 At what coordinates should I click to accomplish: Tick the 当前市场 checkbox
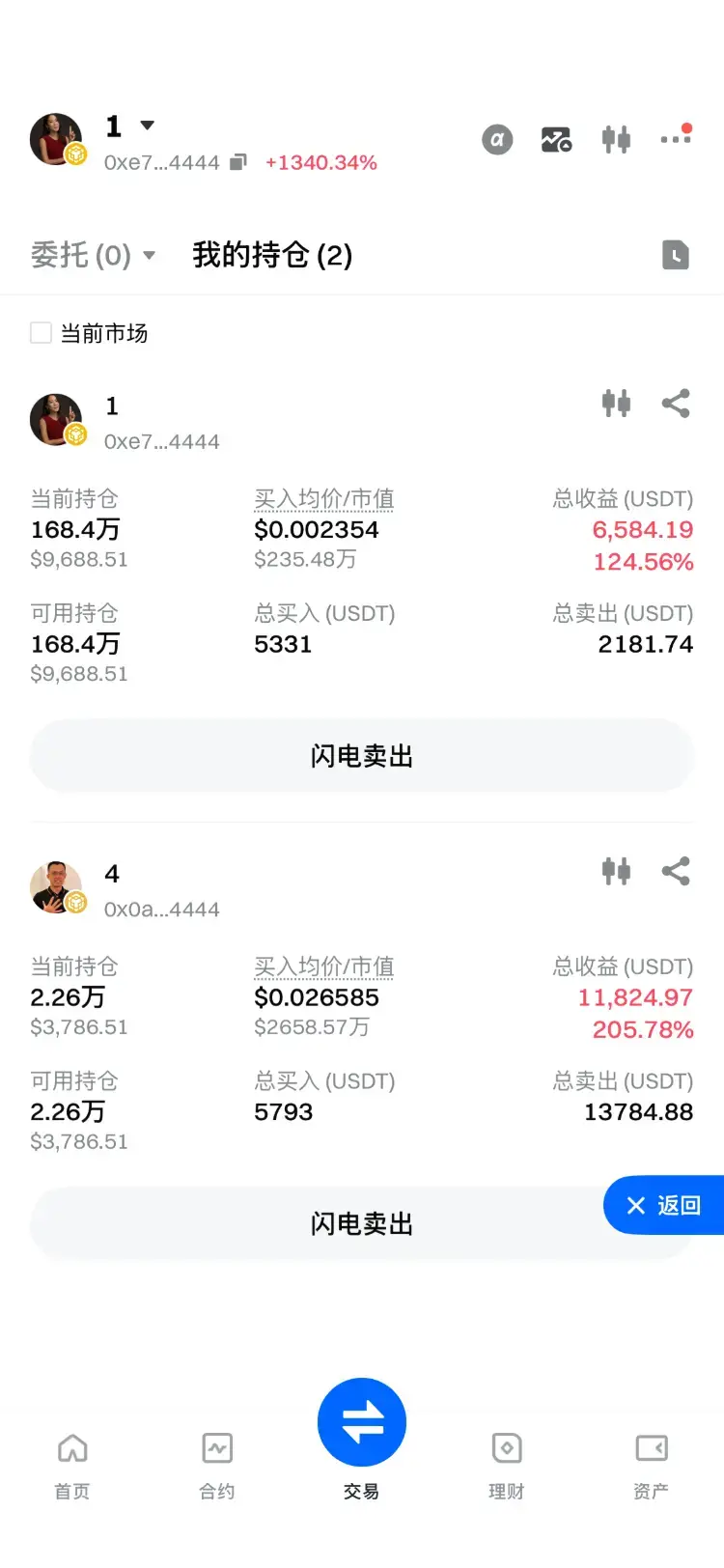(x=41, y=333)
